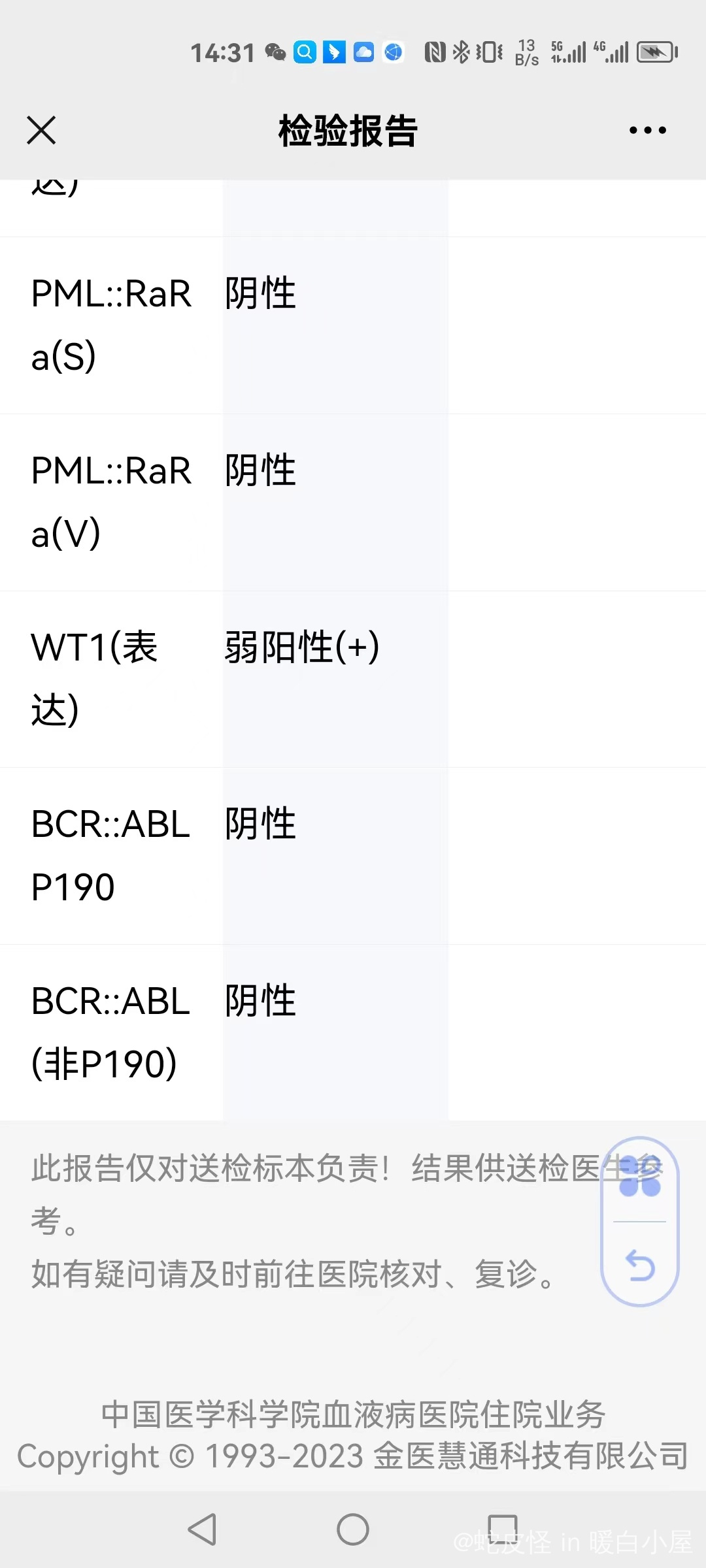Viewport: 706px width, 1568px height.
Task: Go back using system navigation bar
Action: click(202, 1529)
